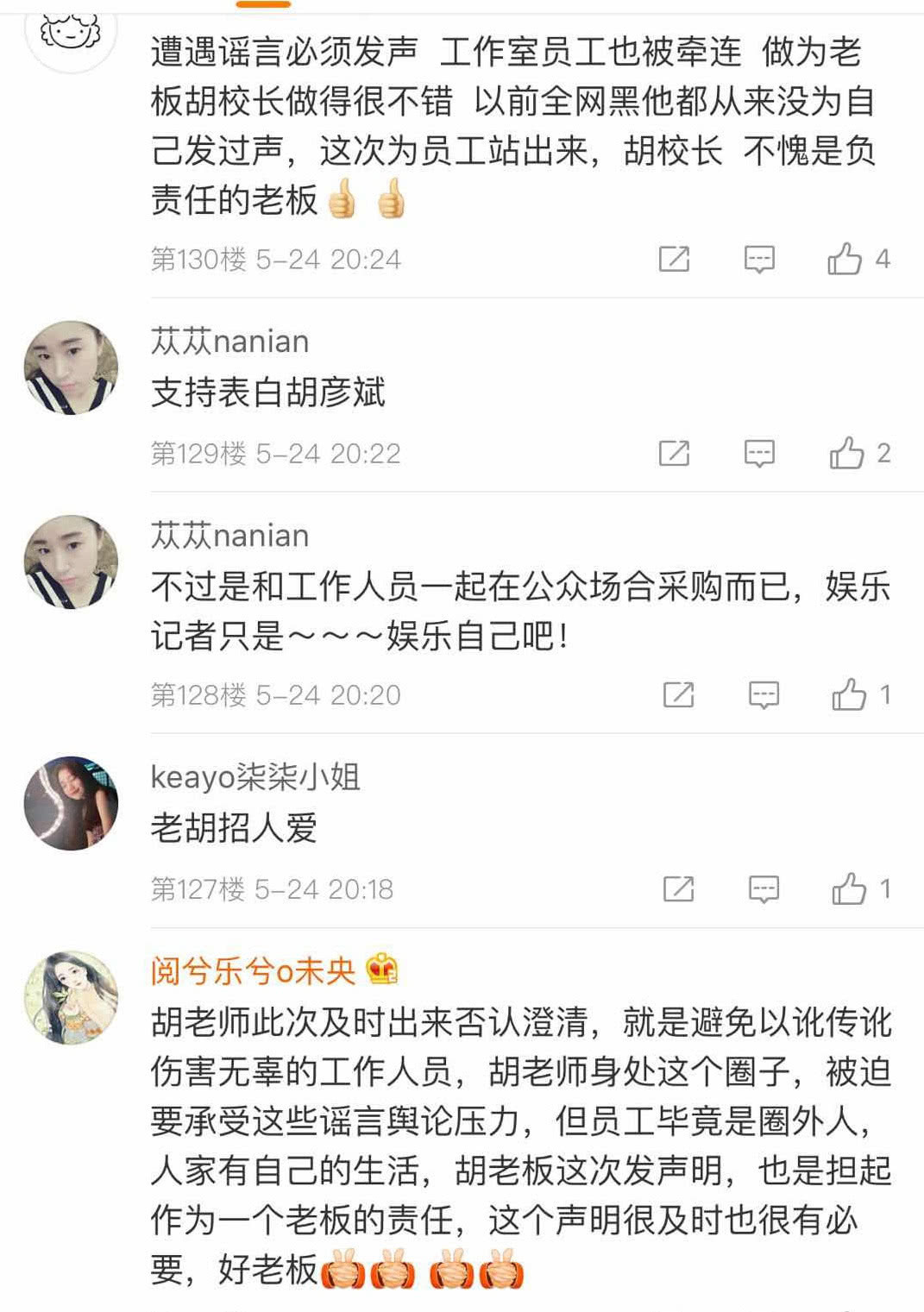The image size is (924, 1312).
Task: Click 苁苁nanian's avatar on floor 128
Action: pyautogui.click(x=69, y=561)
